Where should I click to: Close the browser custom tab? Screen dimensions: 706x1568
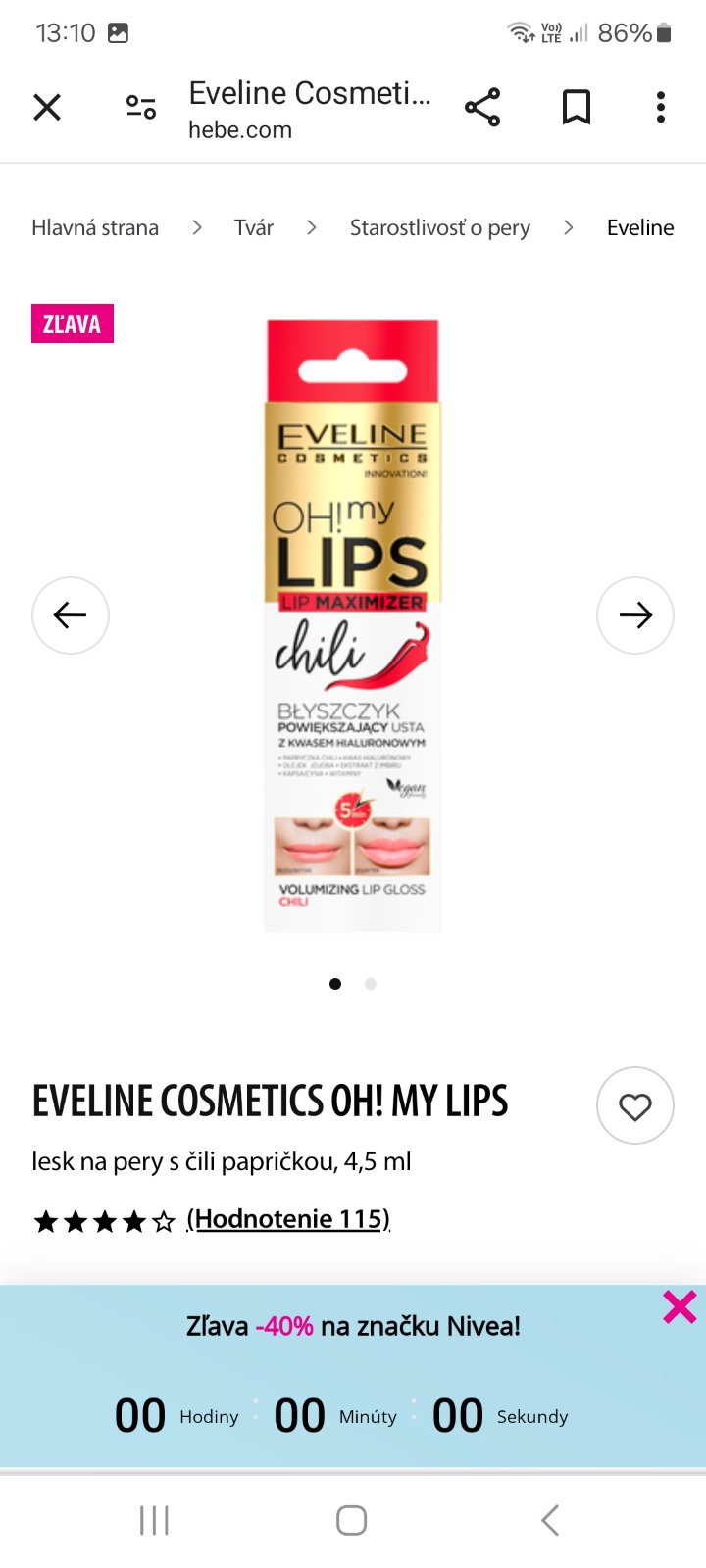[x=47, y=107]
